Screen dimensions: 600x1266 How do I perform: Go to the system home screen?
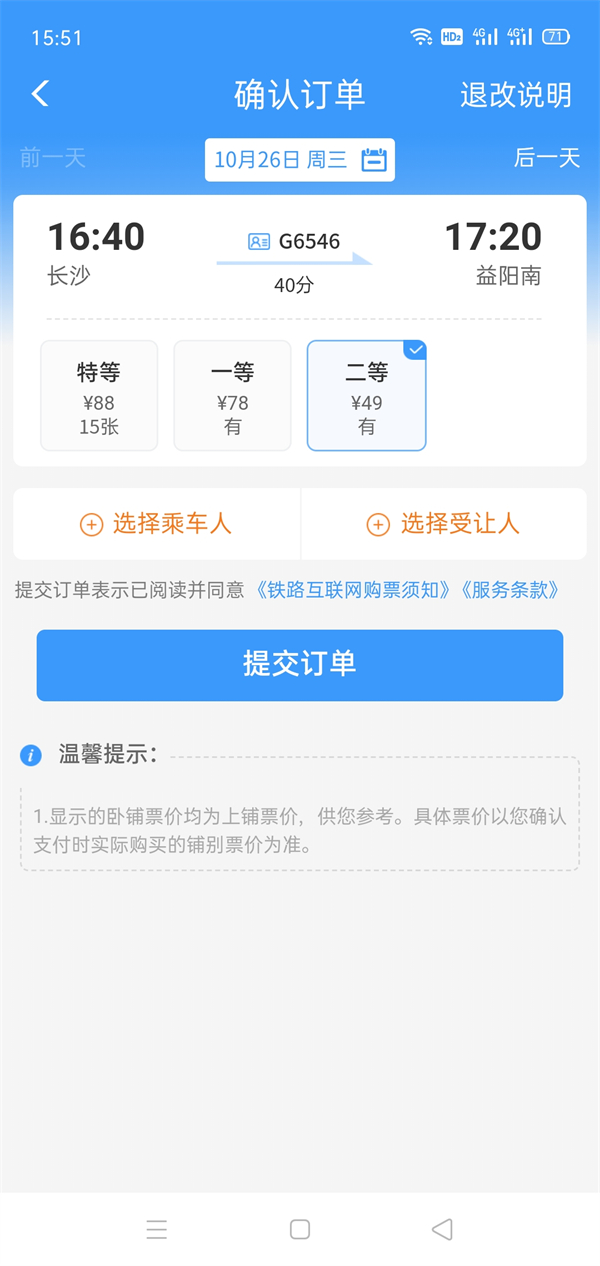[x=300, y=1229]
